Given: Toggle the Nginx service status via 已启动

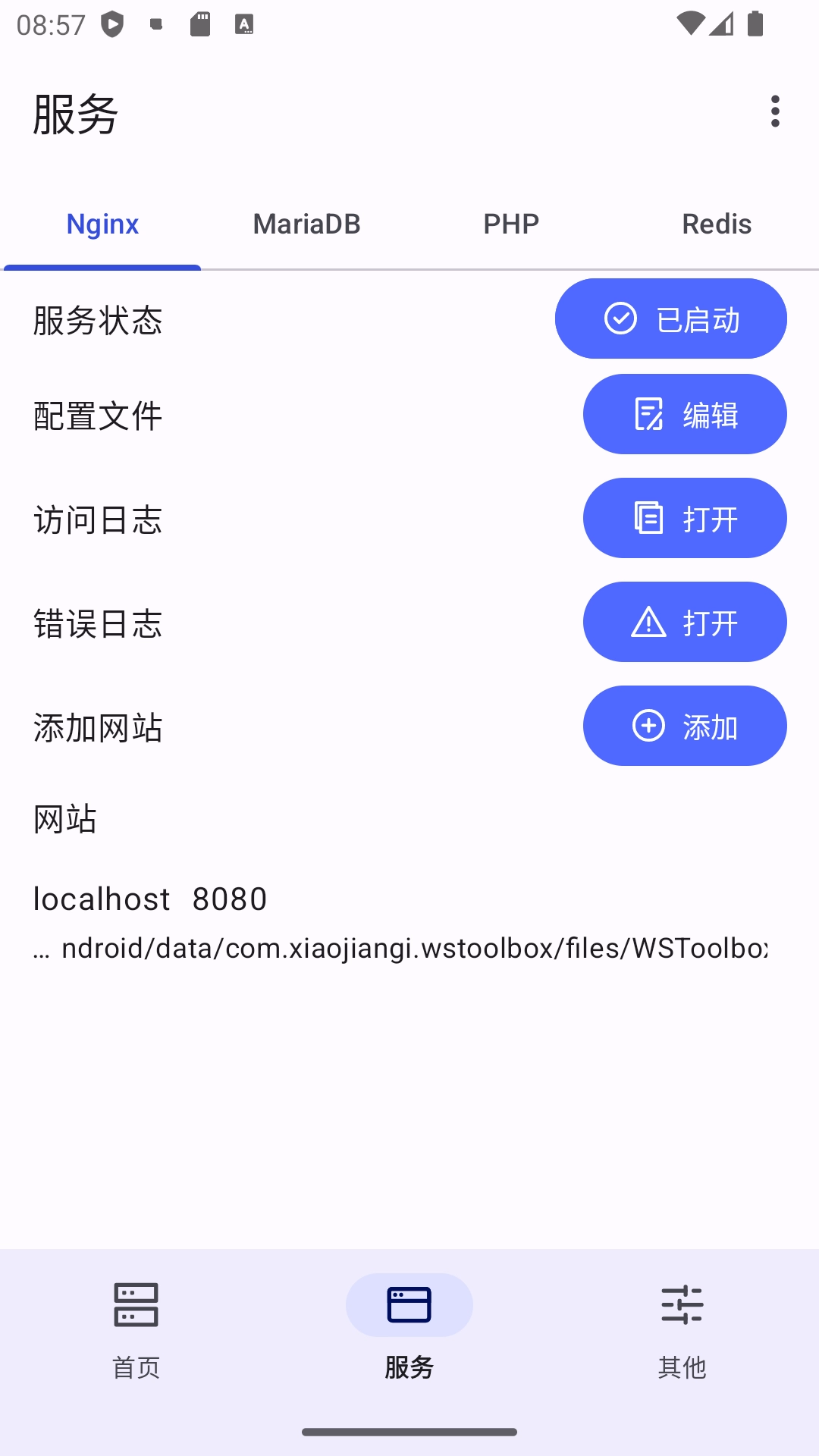Looking at the screenshot, I should point(671,318).
